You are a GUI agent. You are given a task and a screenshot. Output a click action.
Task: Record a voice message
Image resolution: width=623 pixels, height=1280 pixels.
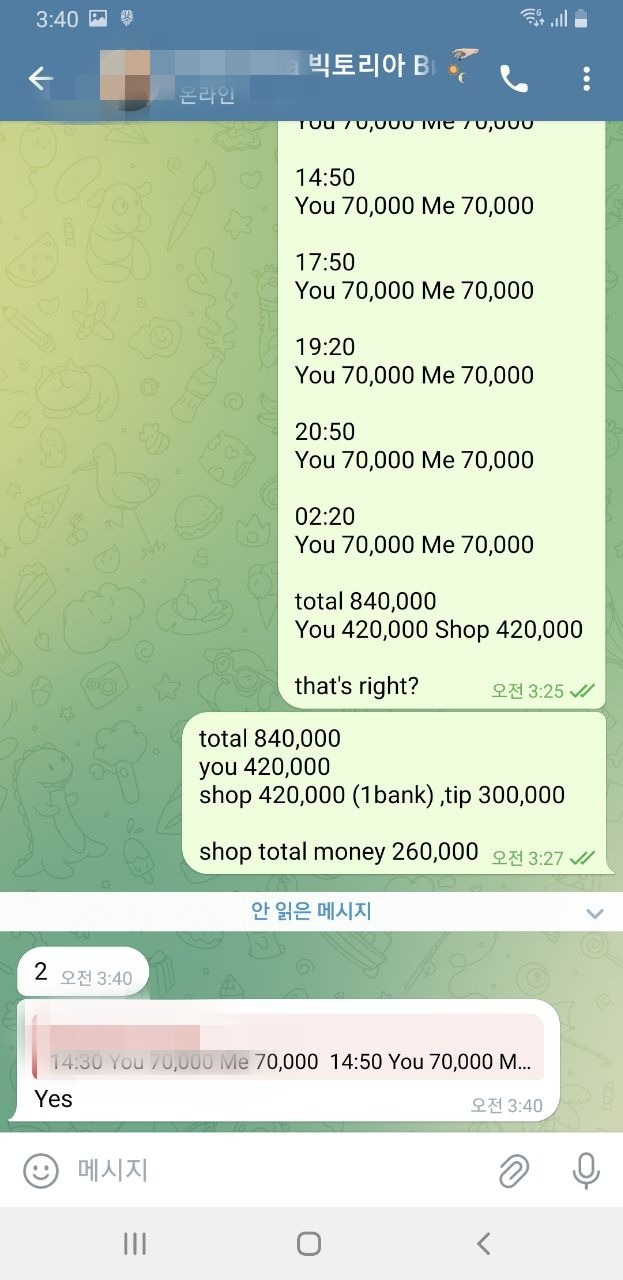click(x=586, y=1171)
